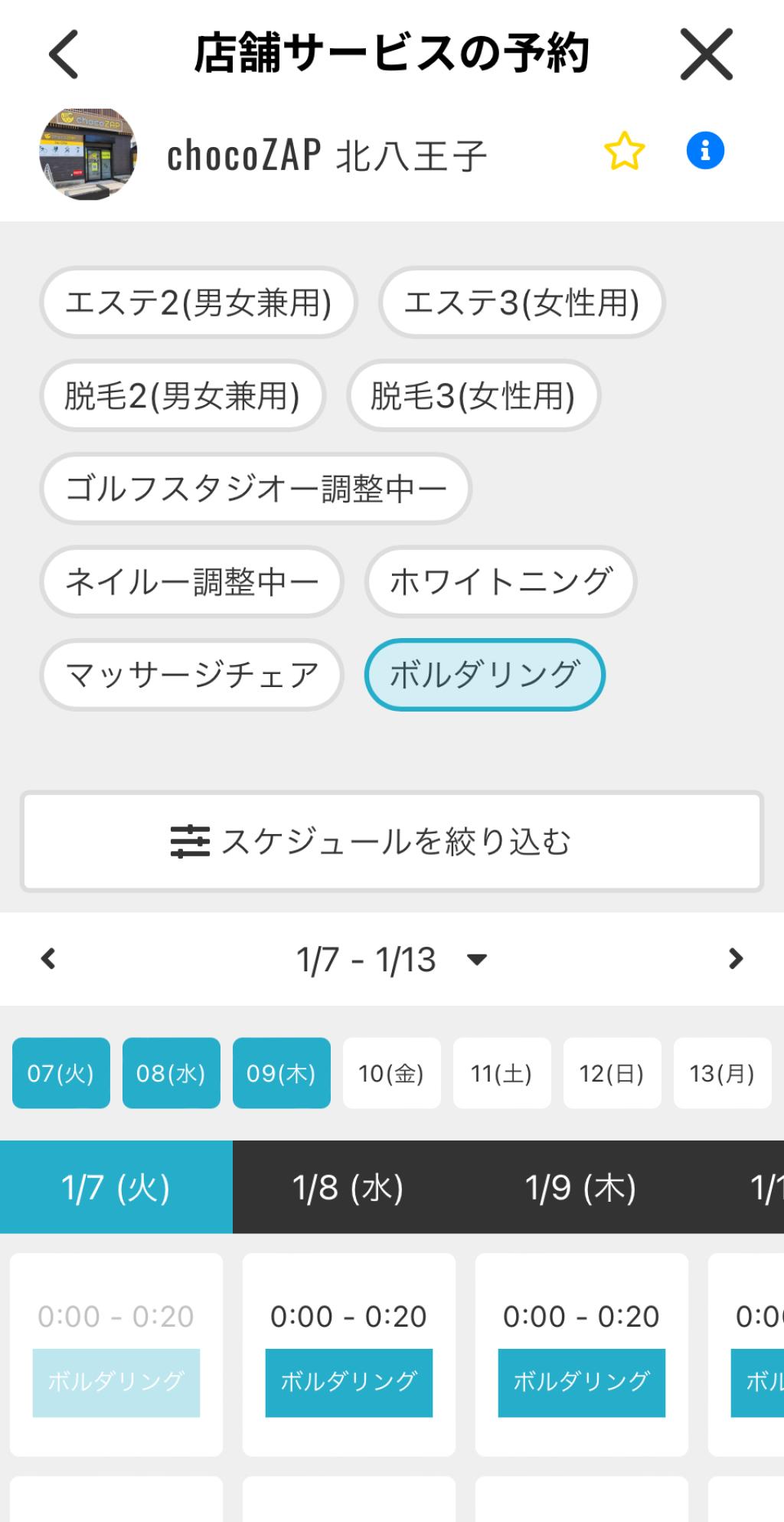Book ボルダリング 0:00 - 0:20 on 1/8 (水)
Image resolution: width=784 pixels, height=1522 pixels.
[x=348, y=1382]
